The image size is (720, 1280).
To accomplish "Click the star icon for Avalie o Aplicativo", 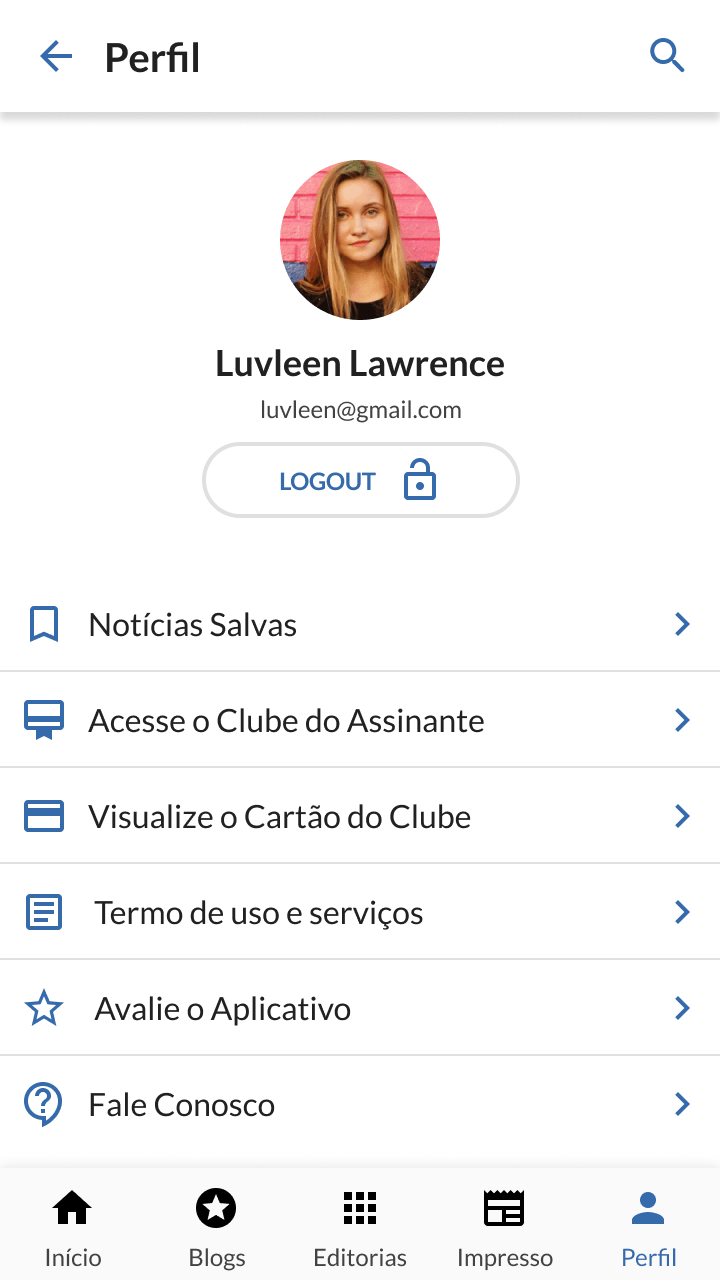I will coord(43,1007).
